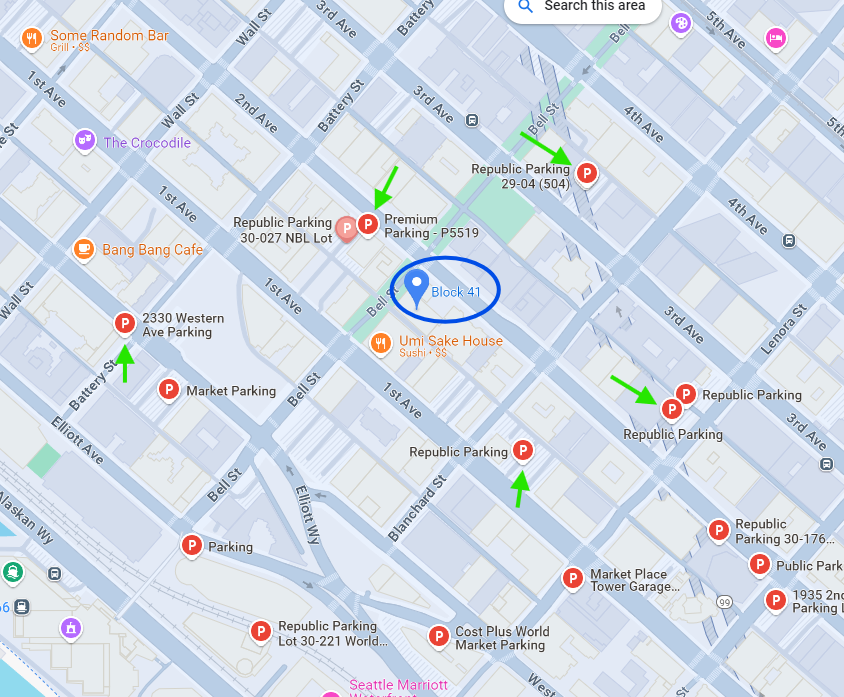Select Public Parking marker
This screenshot has height=697, width=844.
(759, 565)
